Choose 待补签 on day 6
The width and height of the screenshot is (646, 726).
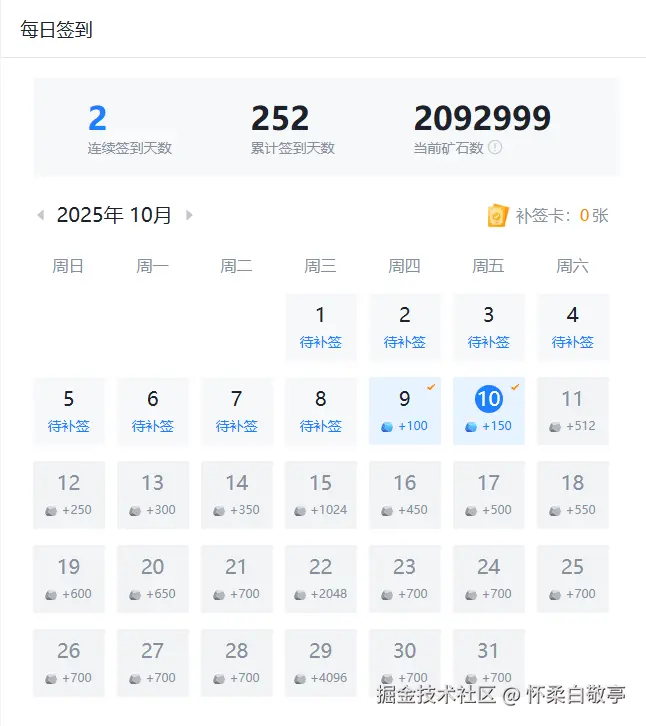coord(152,426)
